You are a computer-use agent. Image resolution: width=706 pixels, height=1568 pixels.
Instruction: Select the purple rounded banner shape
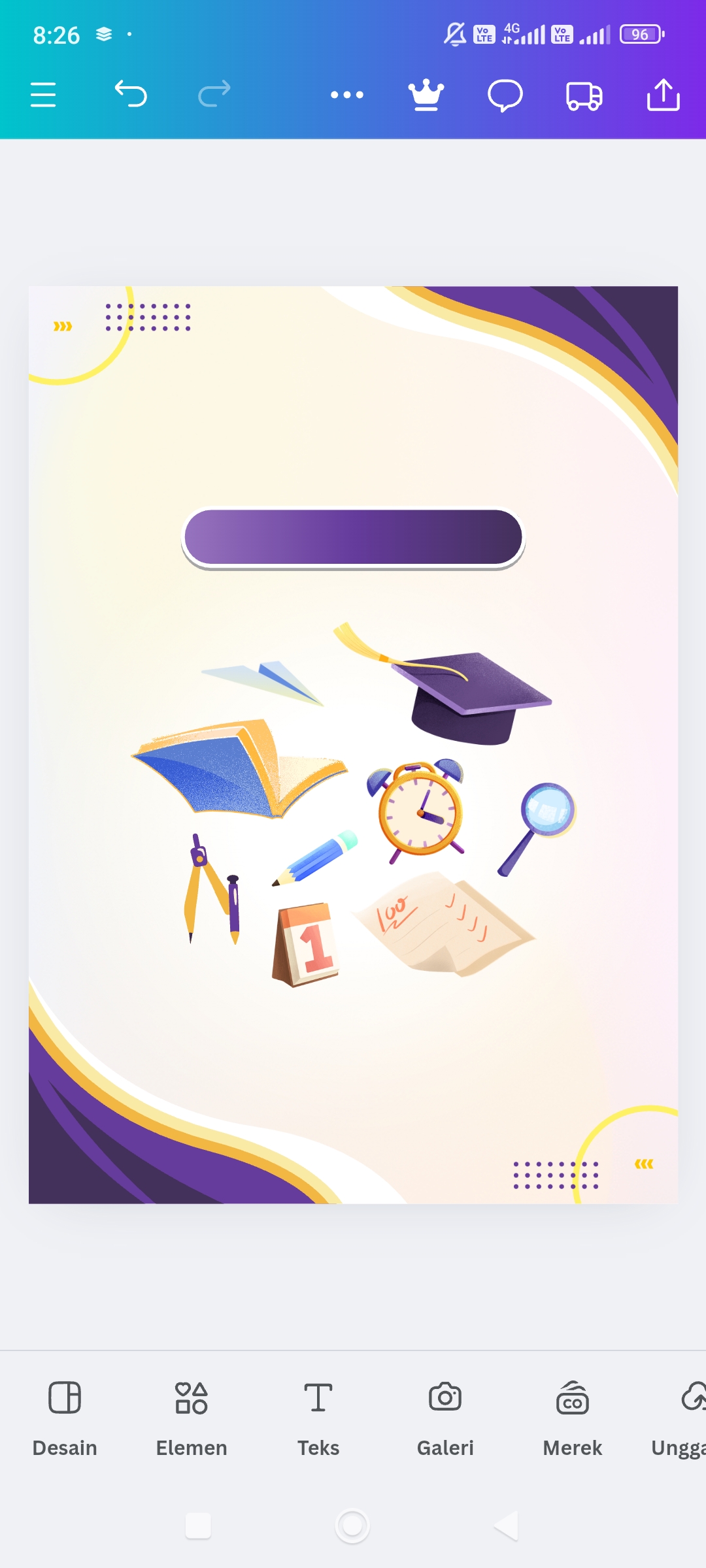[x=353, y=538]
